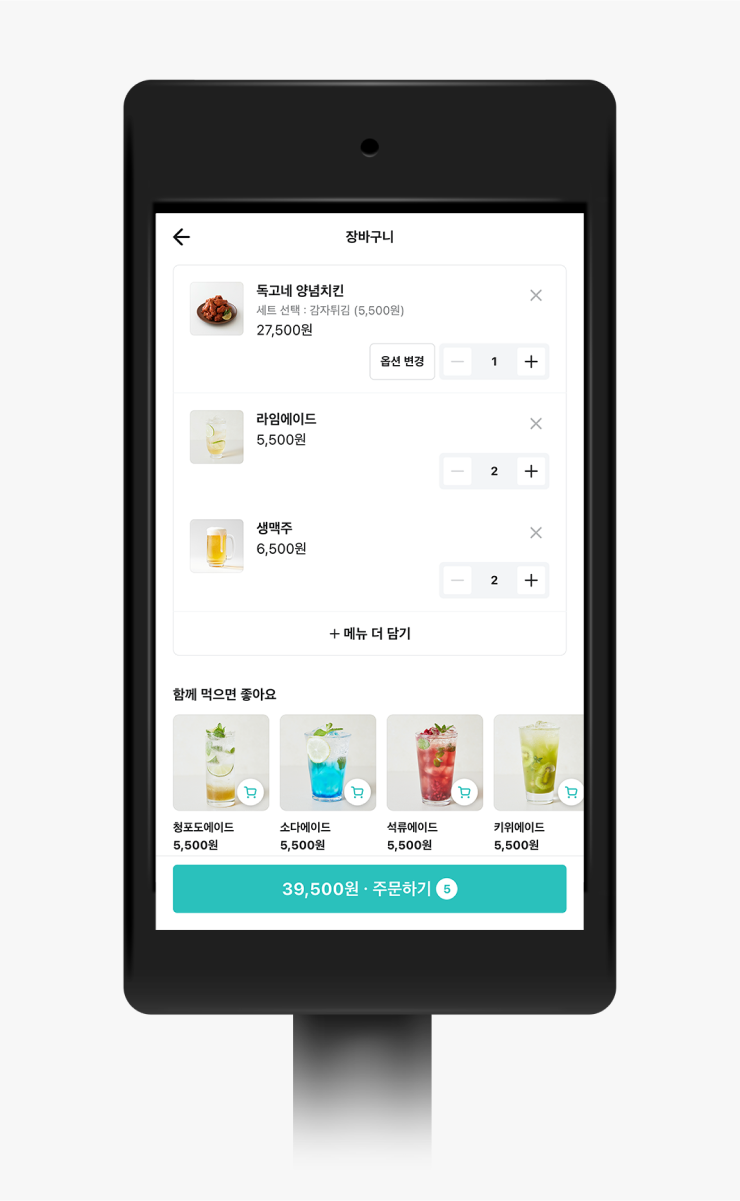This screenshot has width=740, height=1201.
Task: Add 키위에이드 to cart via its cart icon
Action: coord(570,792)
